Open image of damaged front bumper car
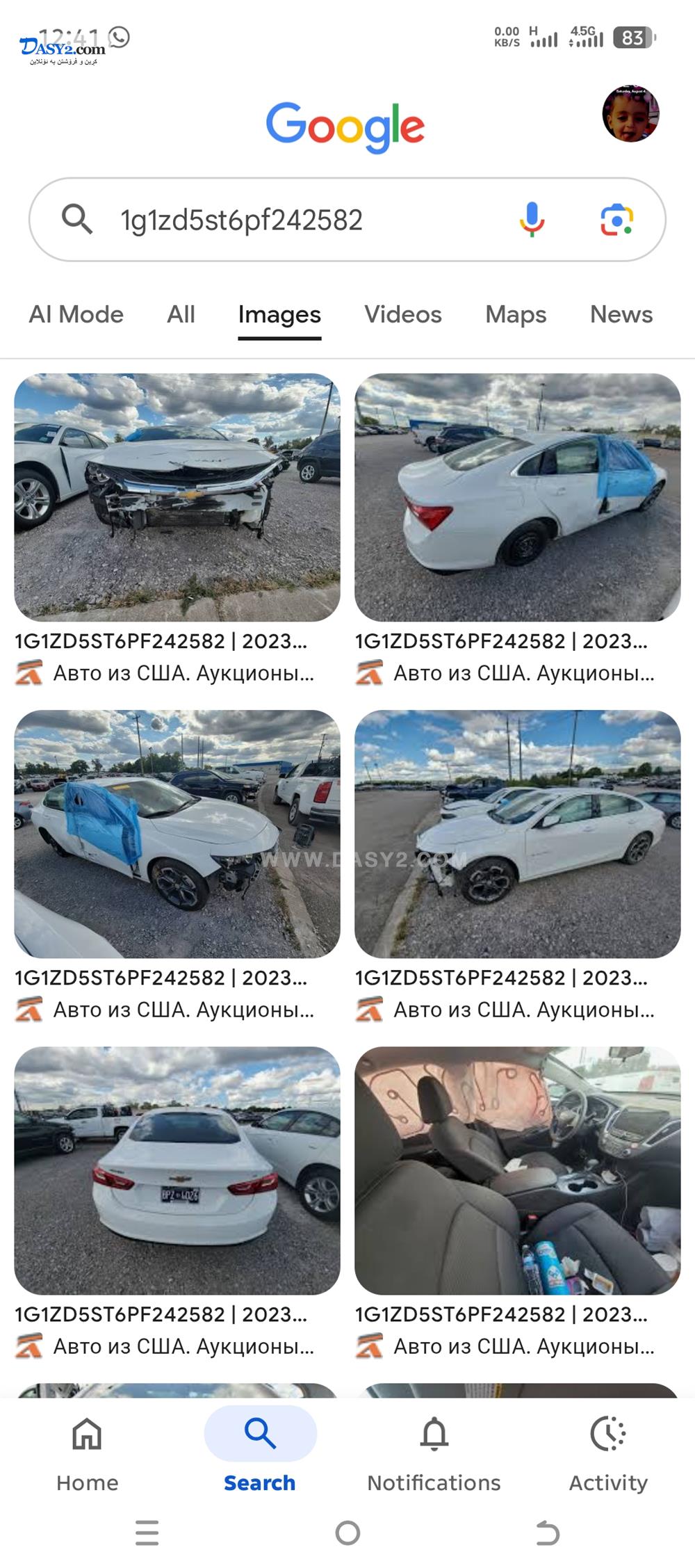Viewport: 695px width, 1568px height. pyautogui.click(x=177, y=497)
